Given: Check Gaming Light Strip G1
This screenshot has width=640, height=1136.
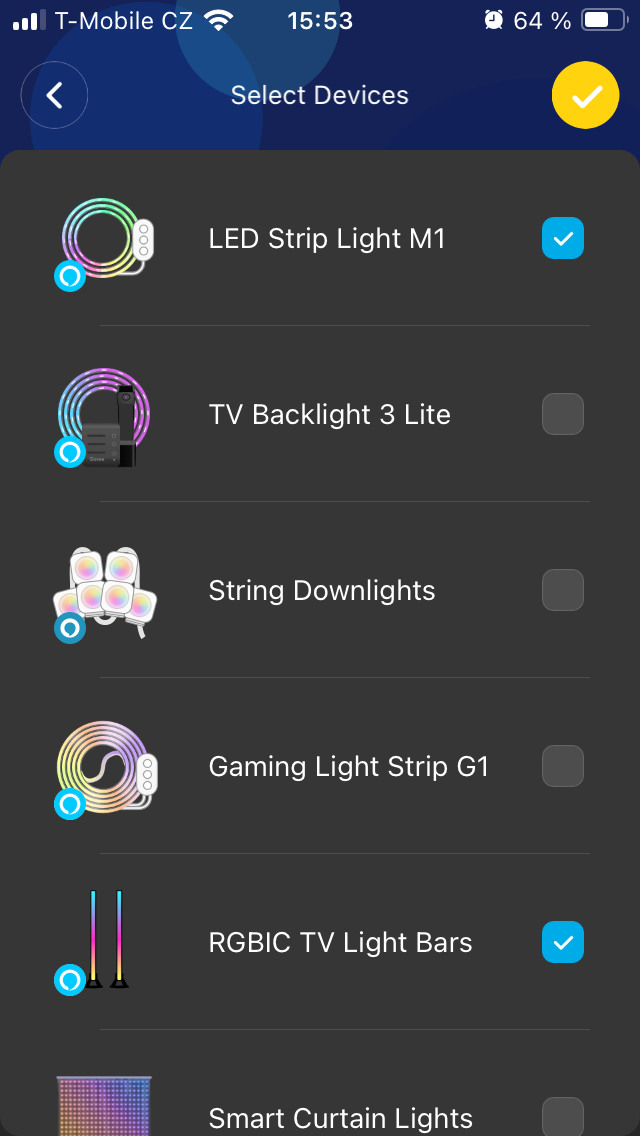Looking at the screenshot, I should tap(563, 766).
